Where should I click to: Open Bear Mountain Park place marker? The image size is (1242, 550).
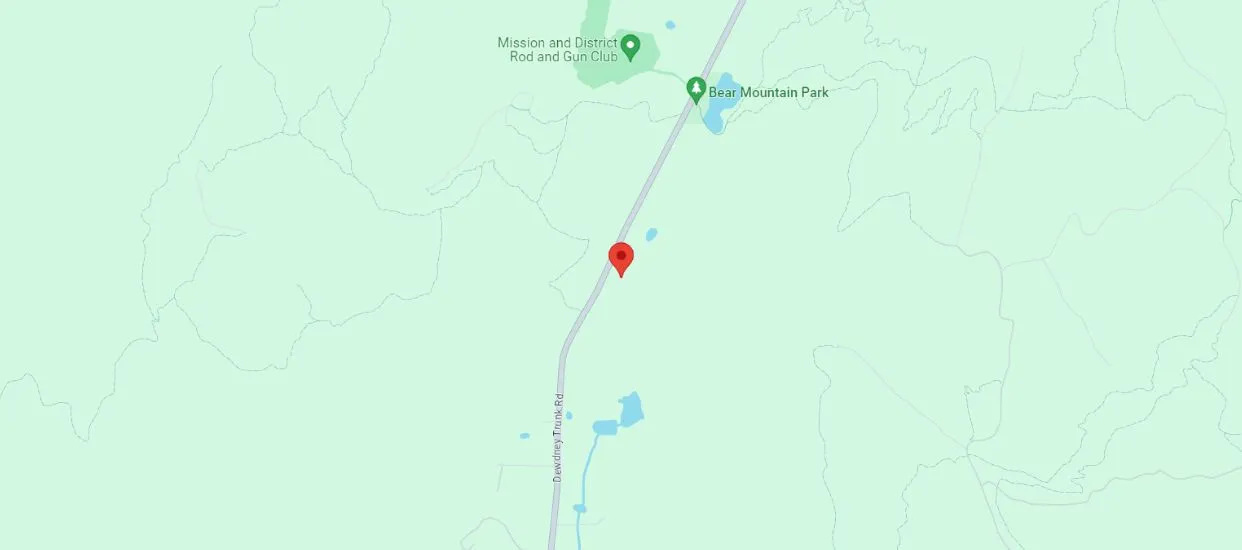point(697,90)
